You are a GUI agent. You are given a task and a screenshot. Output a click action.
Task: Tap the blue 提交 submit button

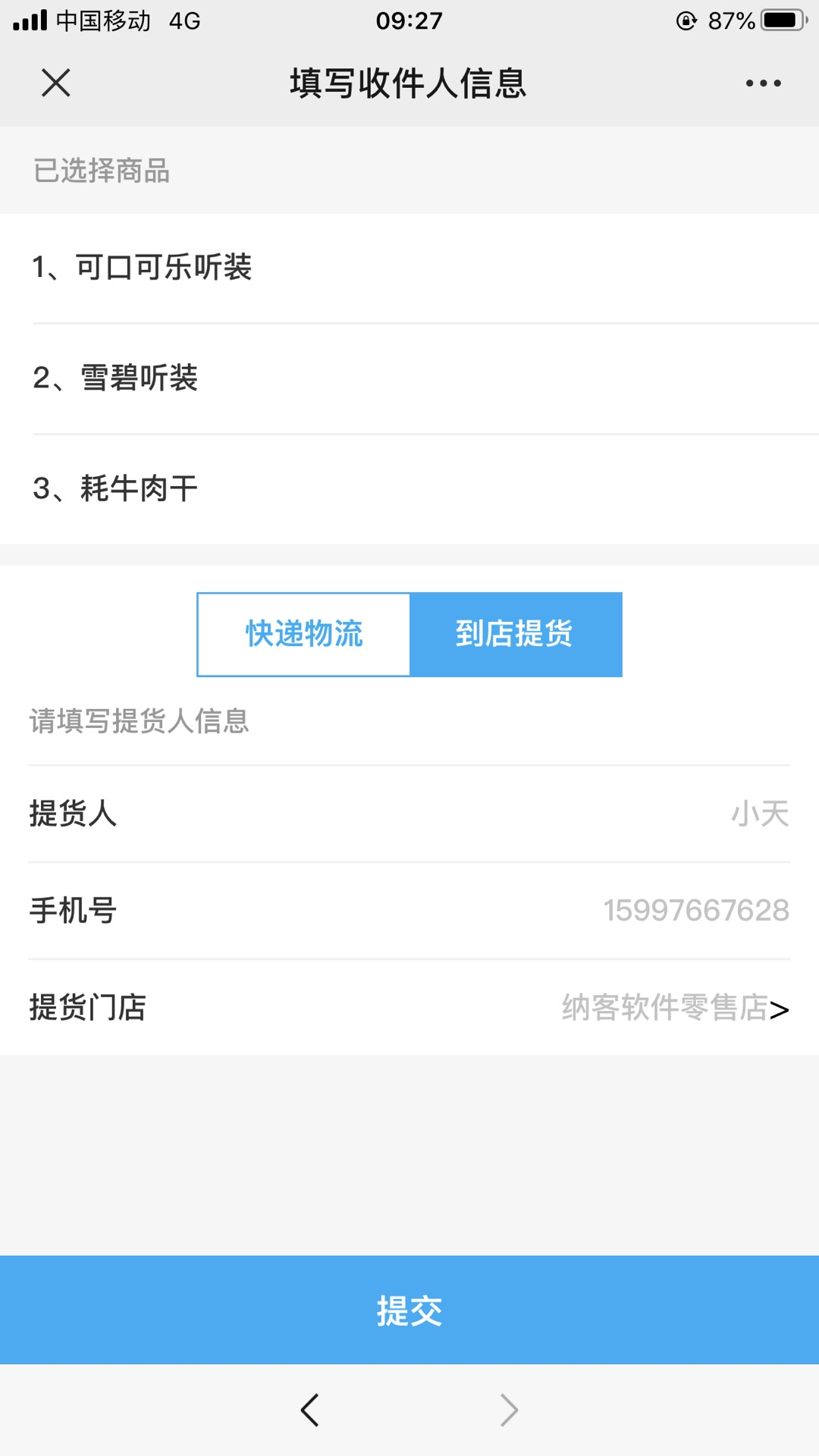pyautogui.click(x=409, y=1309)
